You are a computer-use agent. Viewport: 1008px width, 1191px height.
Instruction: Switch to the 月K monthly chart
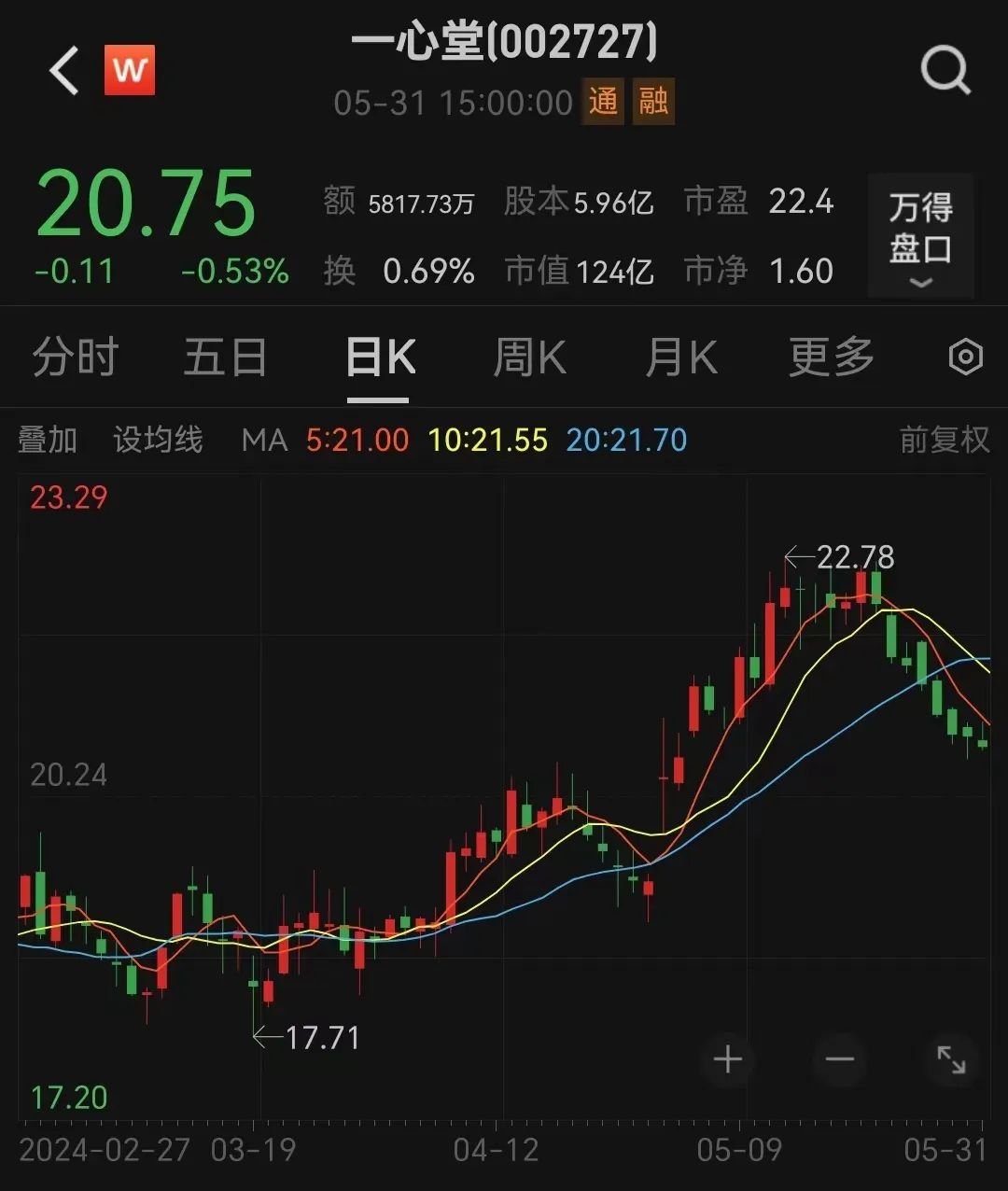click(680, 357)
